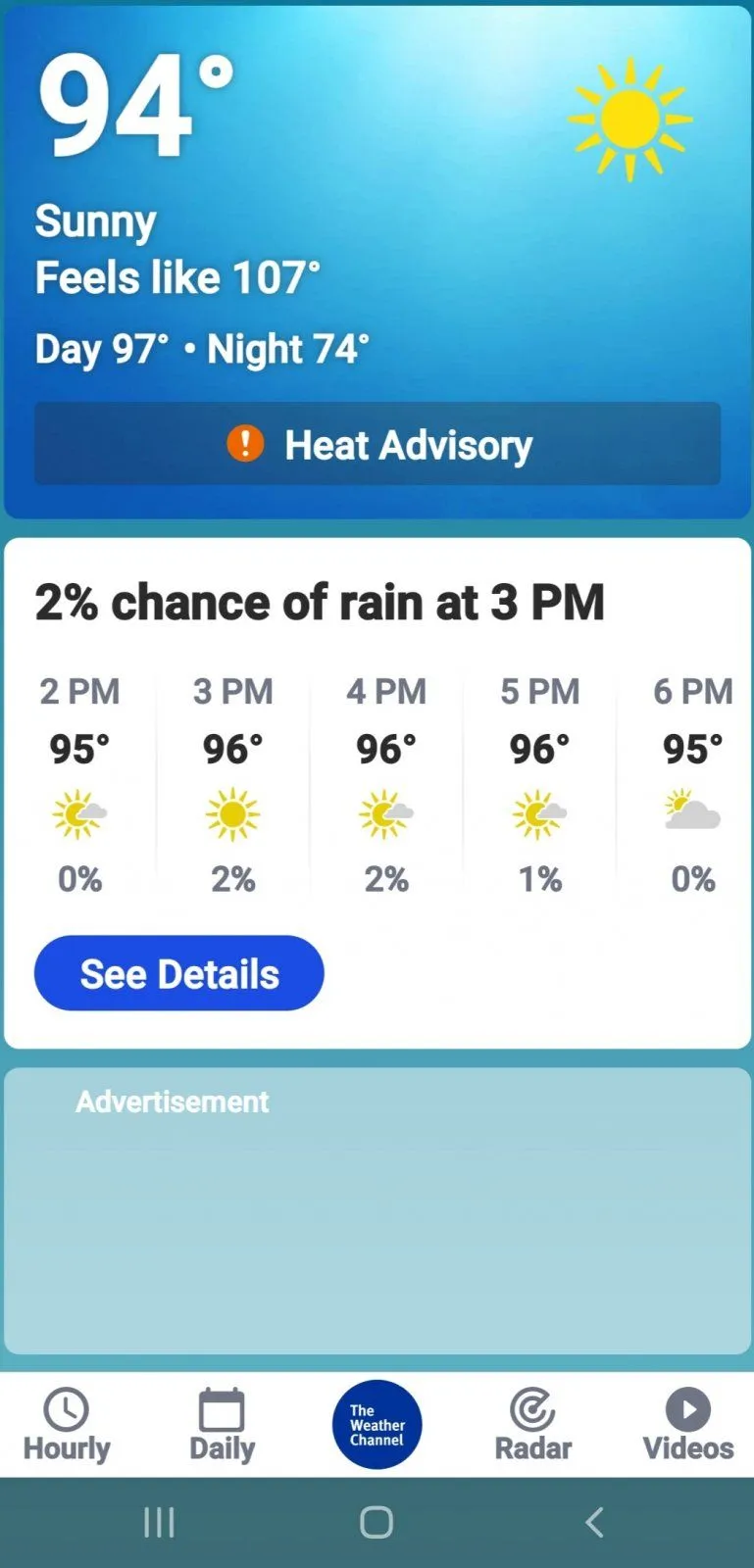The width and height of the screenshot is (754, 1568).
Task: Tap the system home button
Action: [377, 1522]
